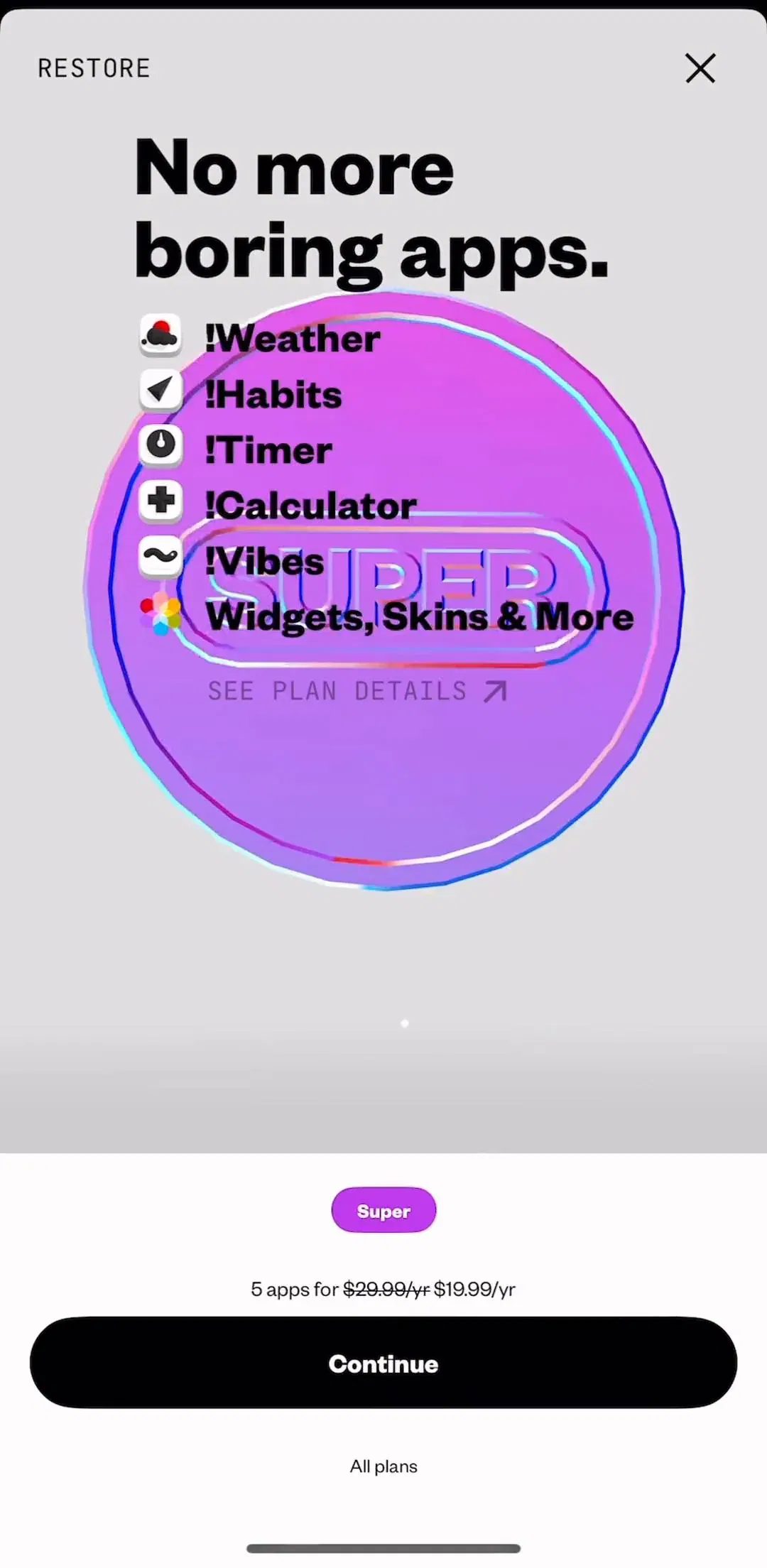The image size is (767, 1568).
Task: Close the subscription paywall
Action: 700,68
